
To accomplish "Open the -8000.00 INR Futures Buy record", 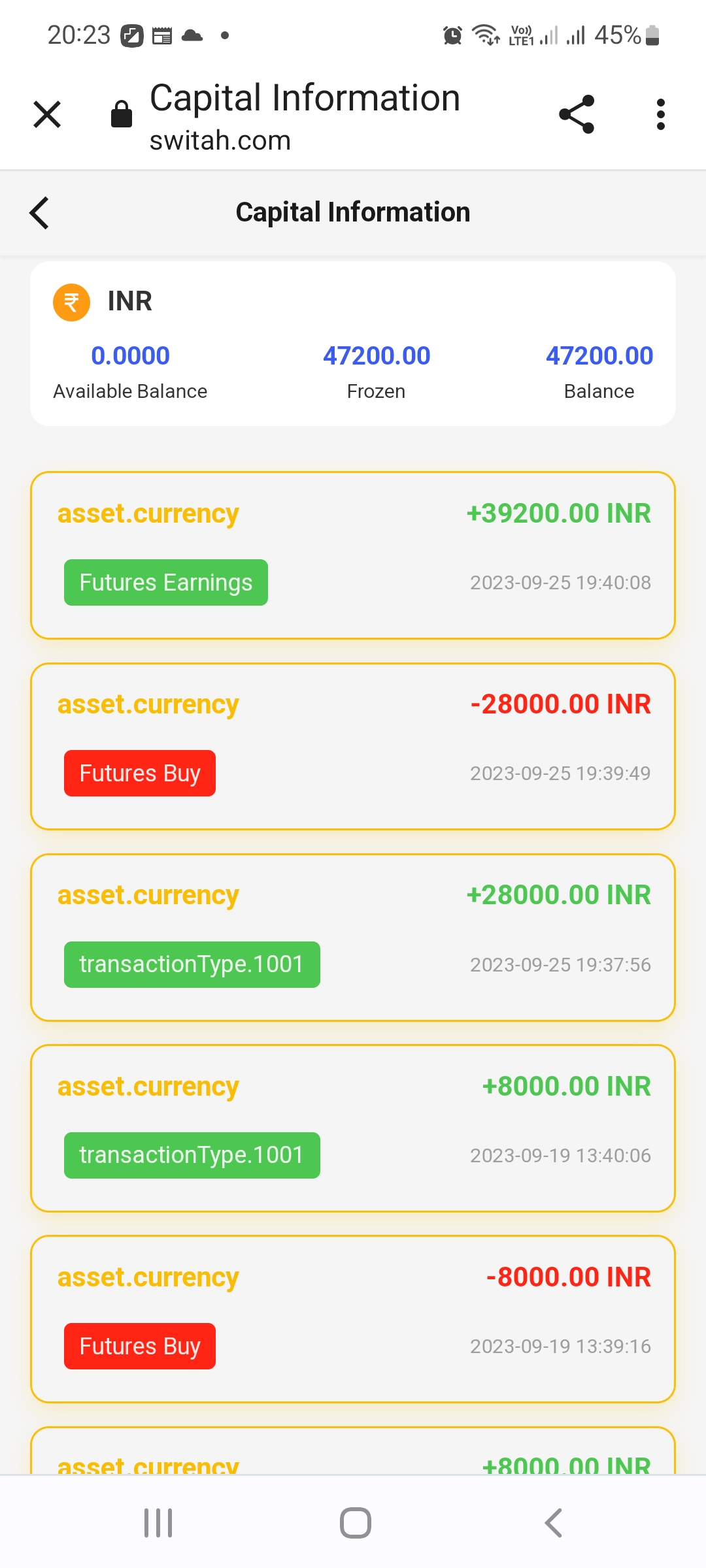I will [x=353, y=1319].
